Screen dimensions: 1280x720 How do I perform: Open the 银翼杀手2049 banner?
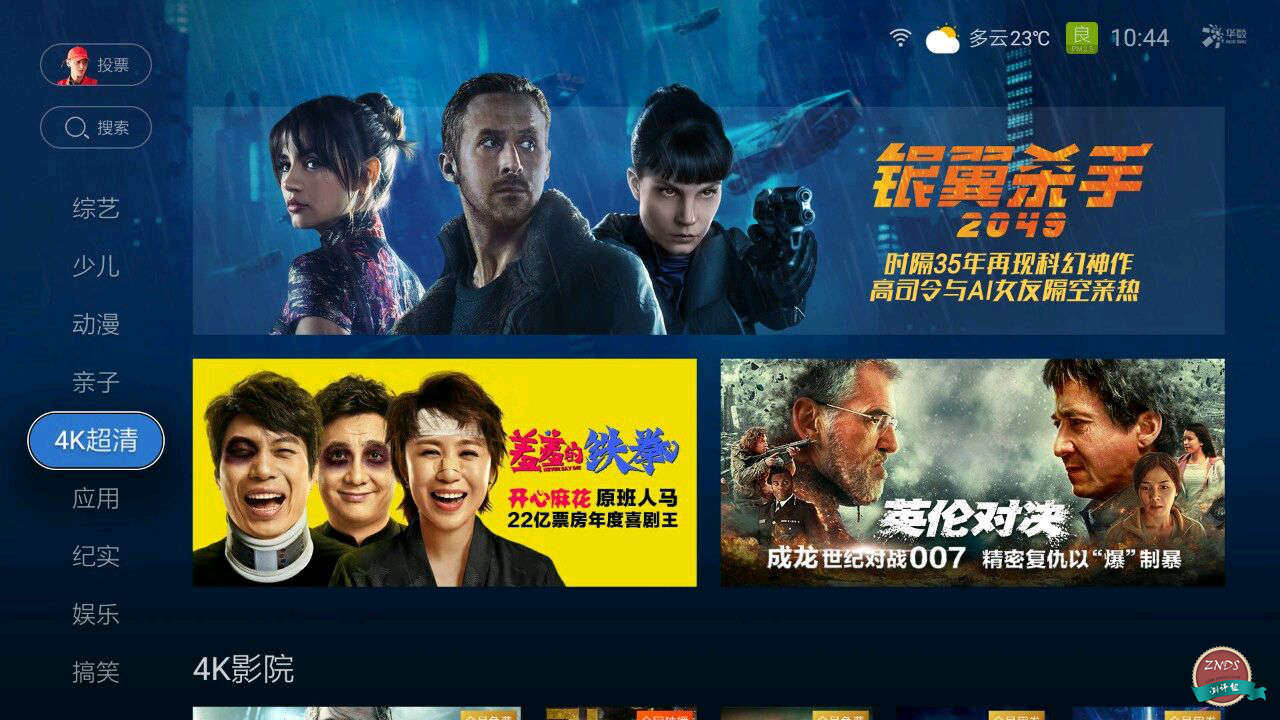point(708,220)
